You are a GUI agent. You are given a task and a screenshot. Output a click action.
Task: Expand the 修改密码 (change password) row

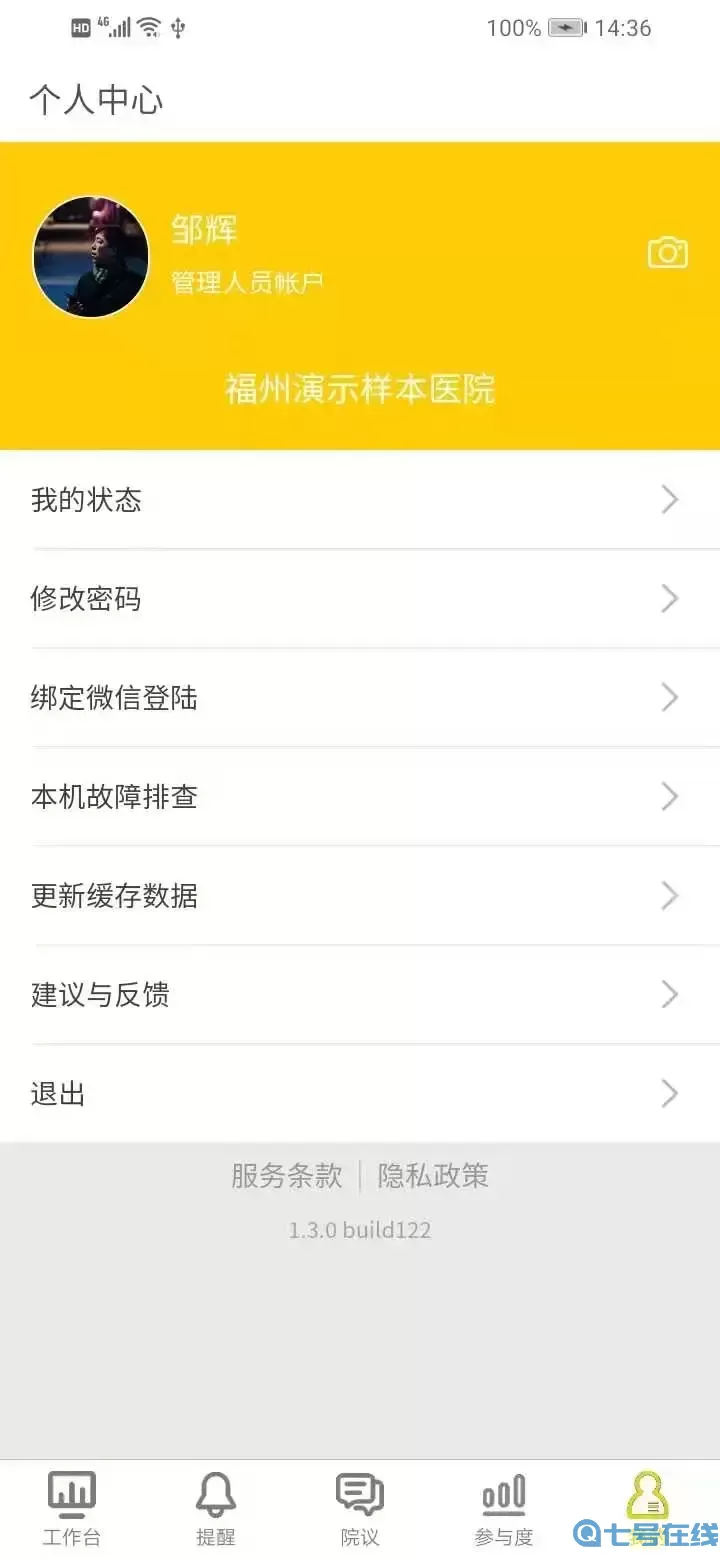click(x=360, y=599)
